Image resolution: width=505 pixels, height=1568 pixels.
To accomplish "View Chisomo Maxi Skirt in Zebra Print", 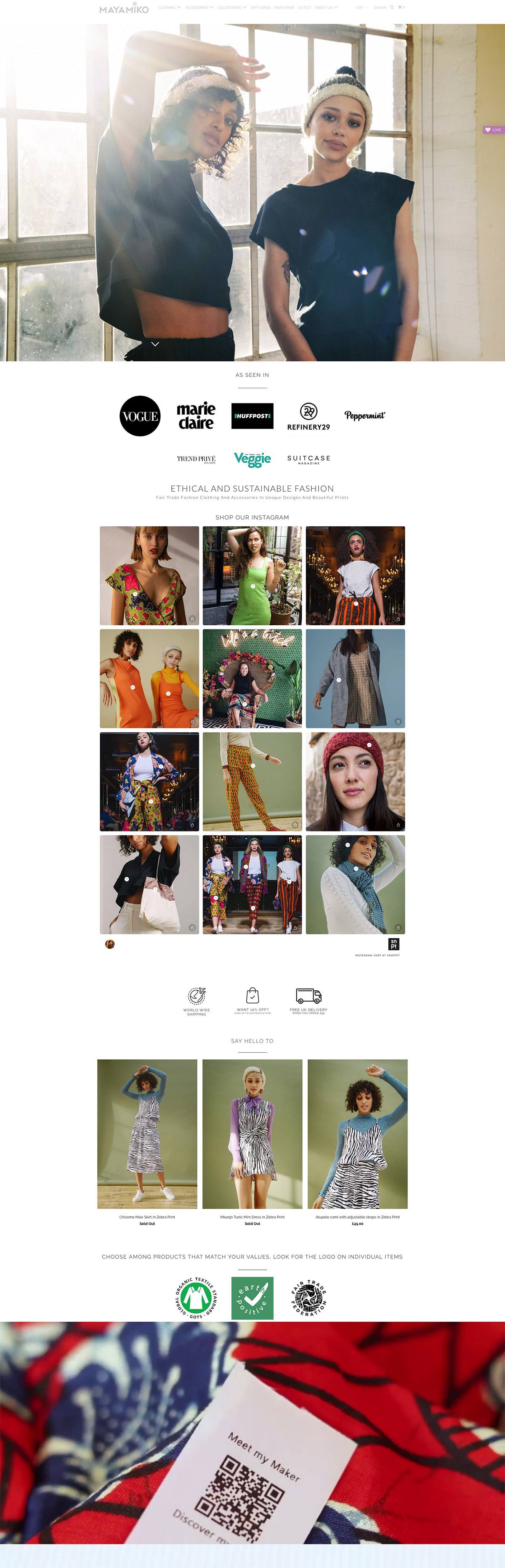I will pos(146,1216).
